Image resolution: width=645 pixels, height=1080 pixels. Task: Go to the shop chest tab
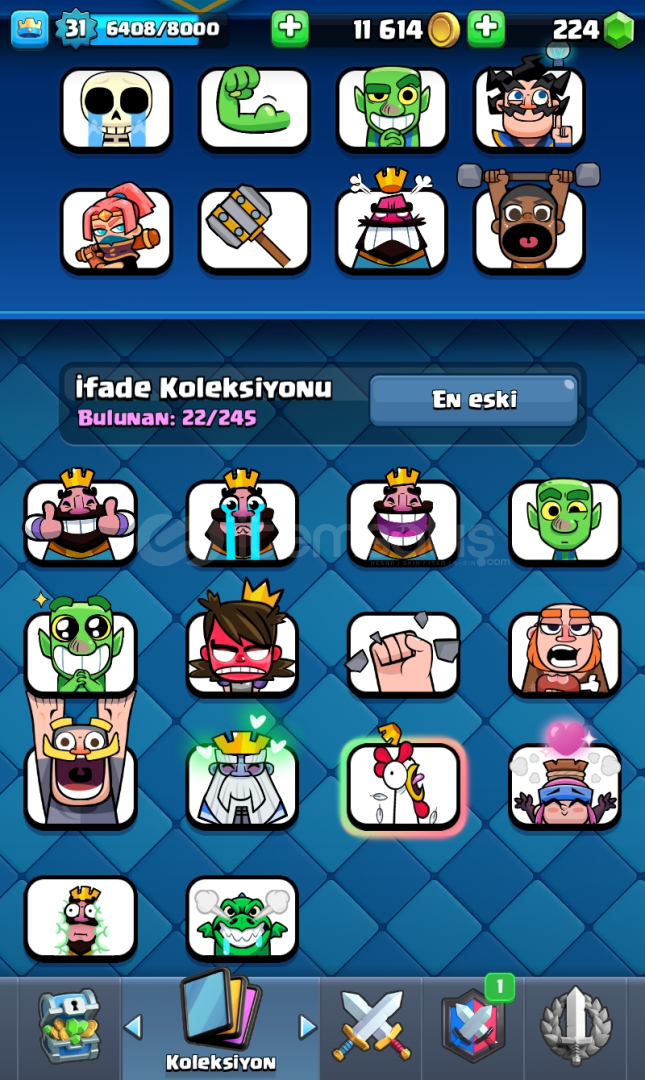[68, 1026]
